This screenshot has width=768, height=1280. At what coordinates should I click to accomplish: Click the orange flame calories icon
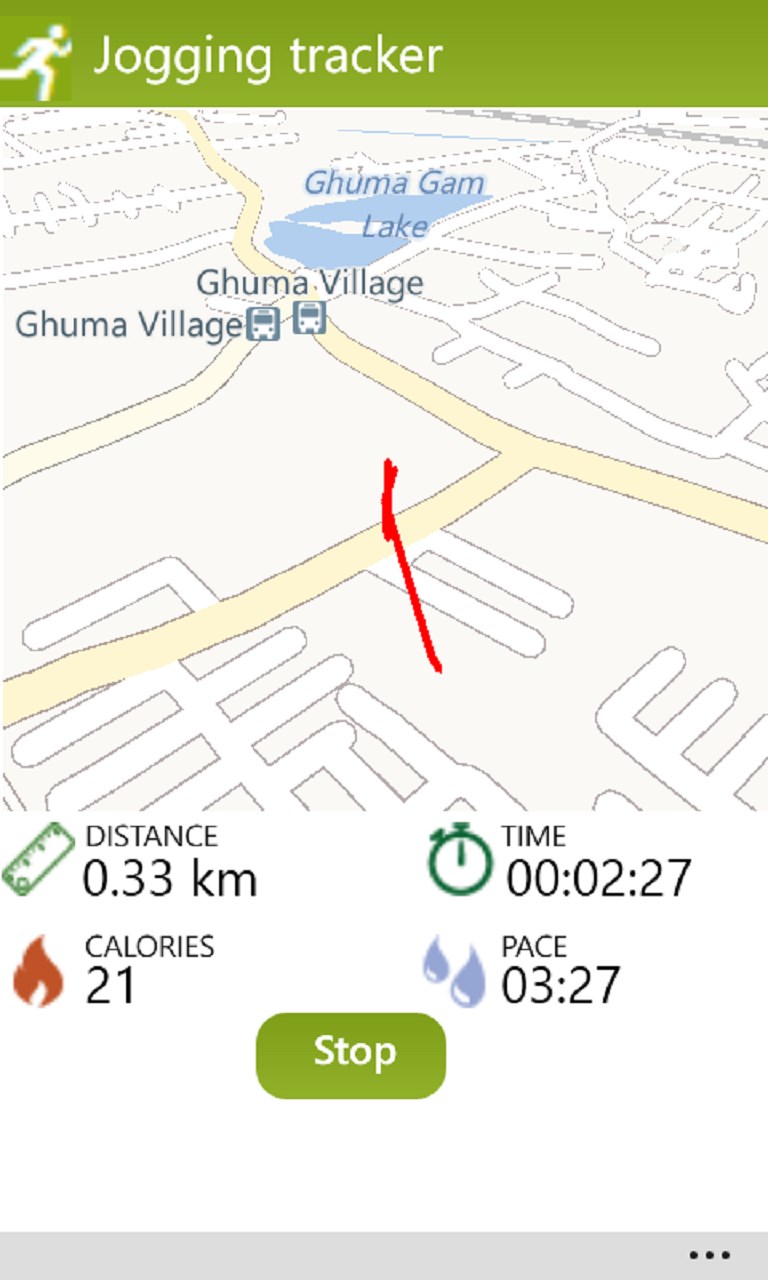pos(37,968)
